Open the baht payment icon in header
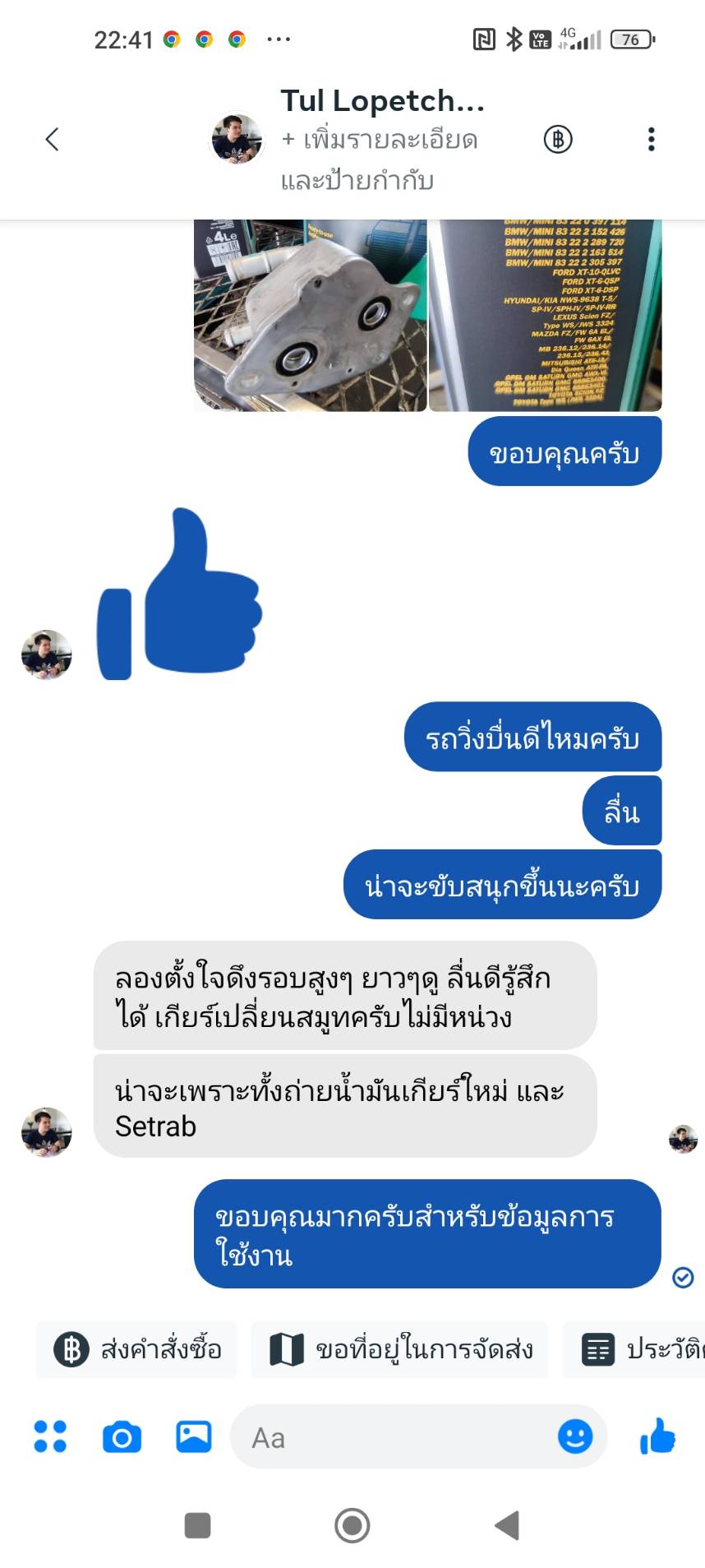705x1568 pixels. tap(558, 139)
